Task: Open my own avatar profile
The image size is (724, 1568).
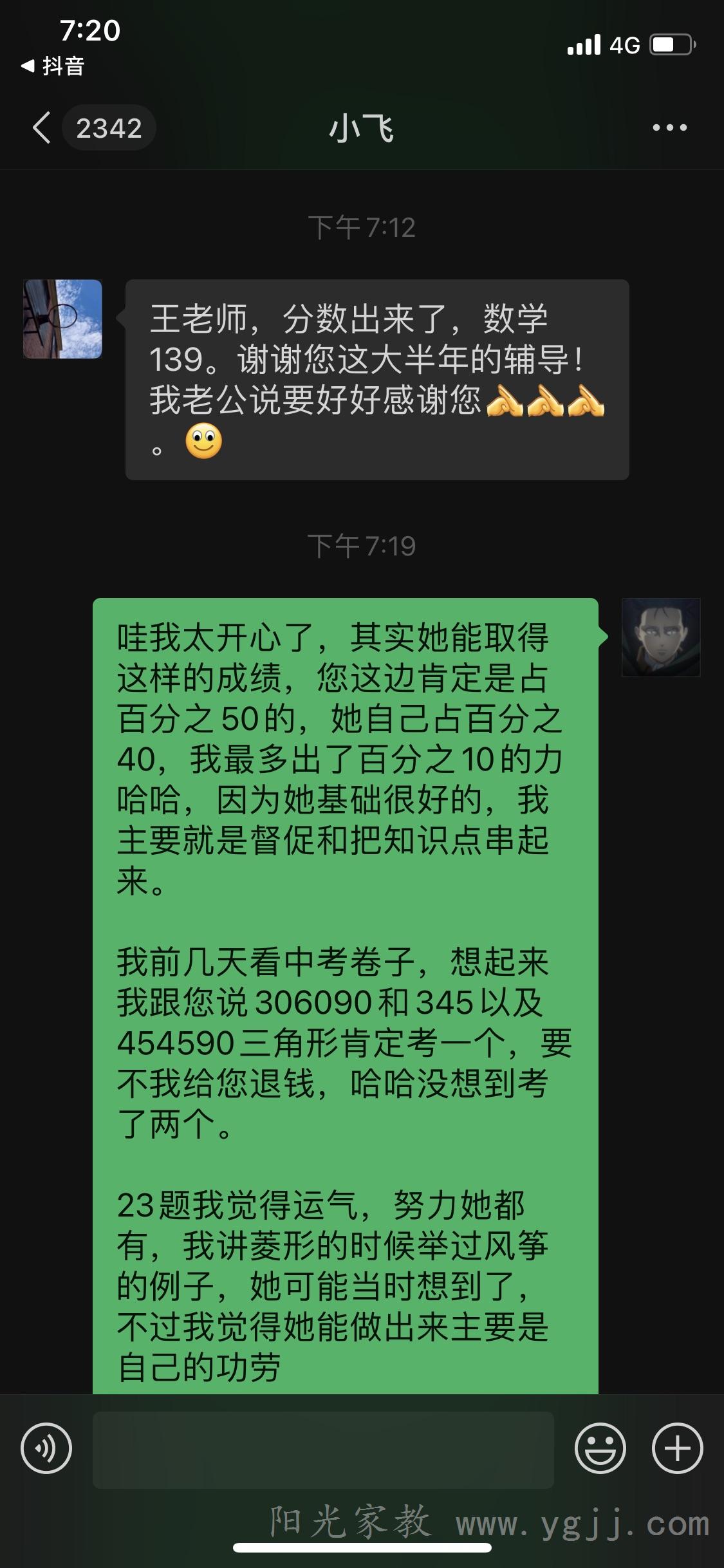Action: (x=661, y=637)
